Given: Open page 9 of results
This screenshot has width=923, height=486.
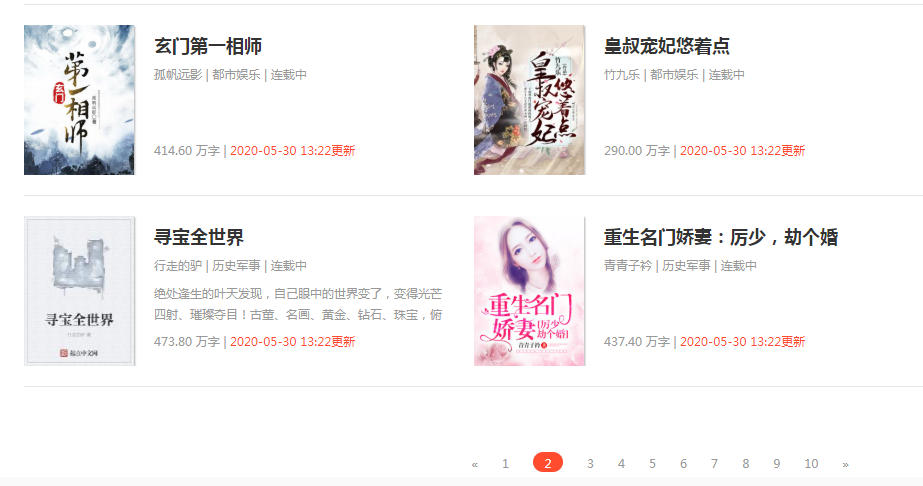Looking at the screenshot, I should (776, 463).
